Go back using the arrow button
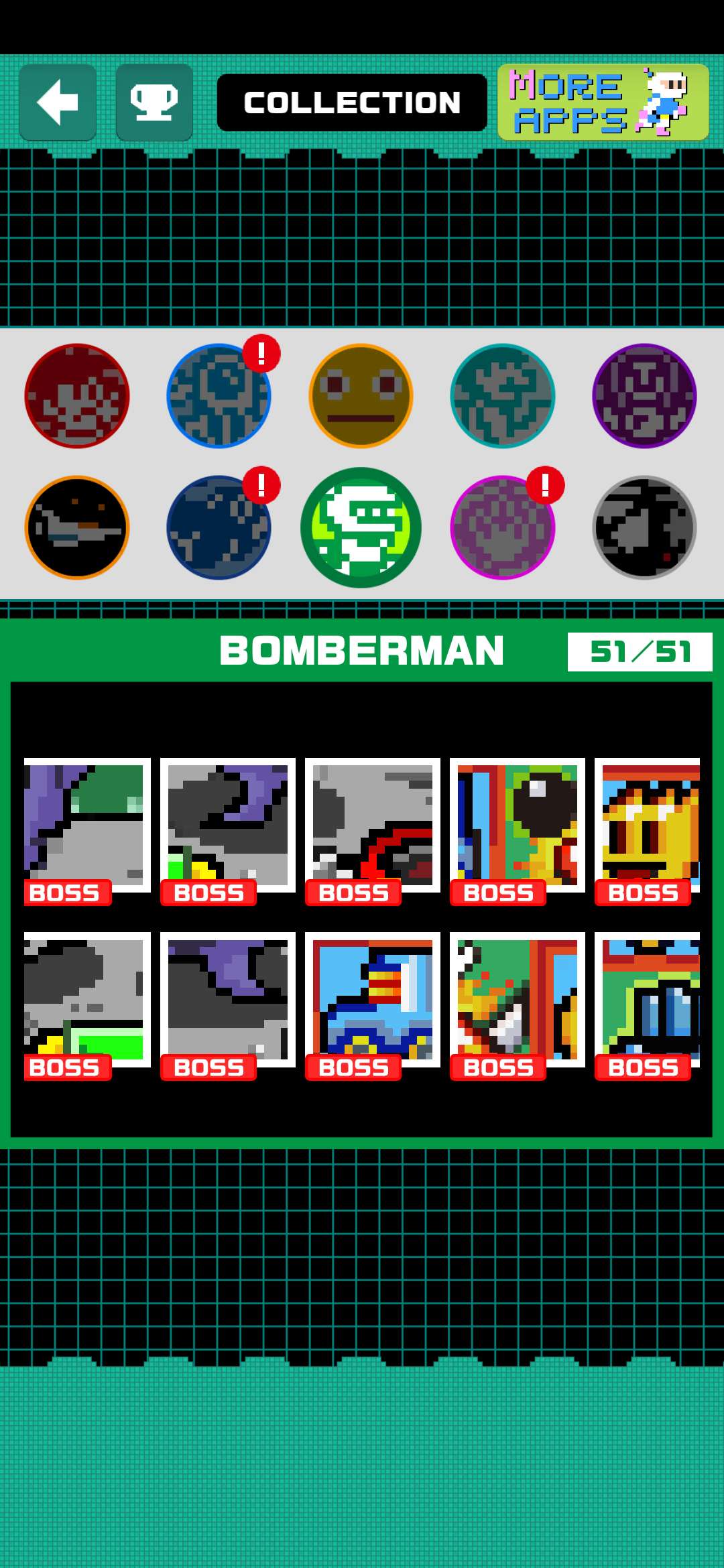Viewport: 724px width, 1568px height. coord(58,102)
